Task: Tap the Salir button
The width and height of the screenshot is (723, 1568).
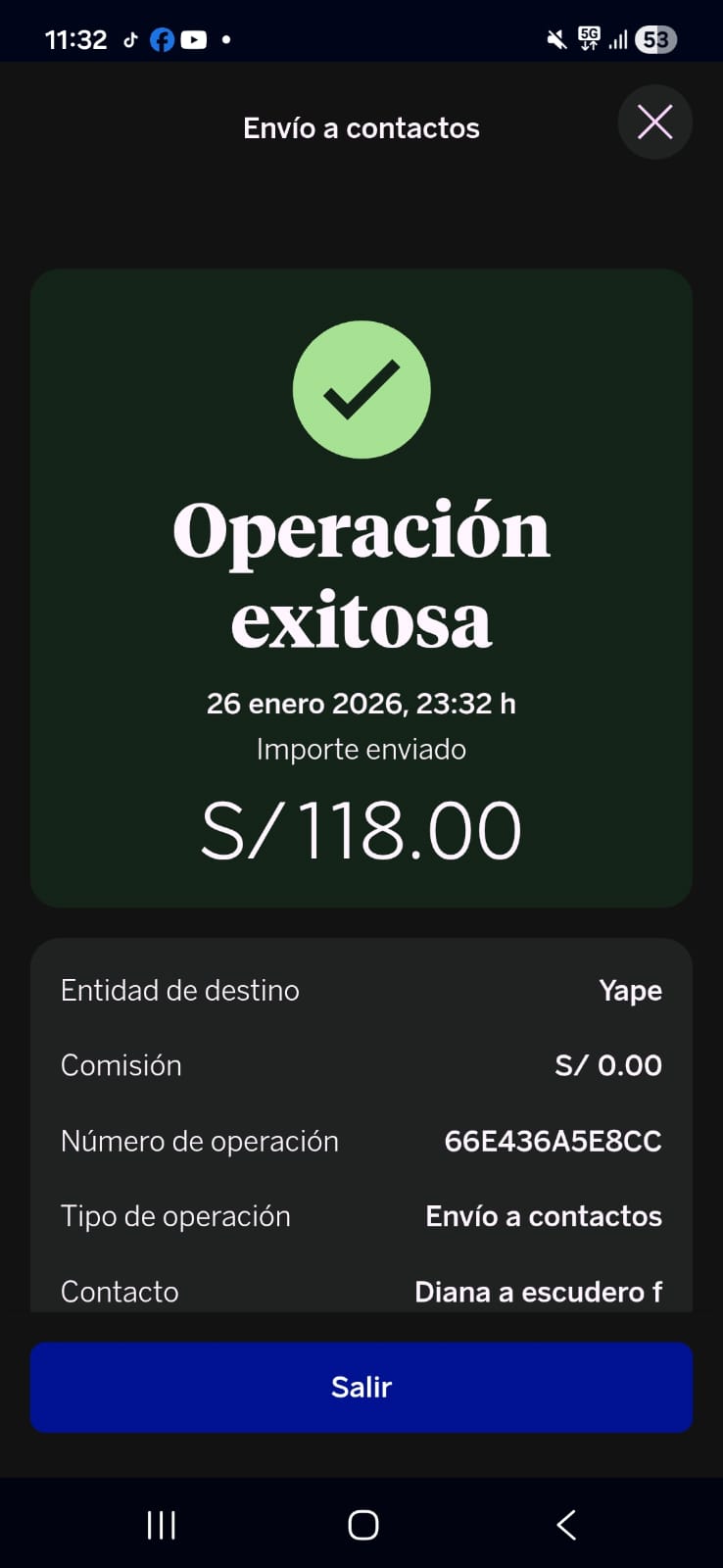Action: 361,1387
